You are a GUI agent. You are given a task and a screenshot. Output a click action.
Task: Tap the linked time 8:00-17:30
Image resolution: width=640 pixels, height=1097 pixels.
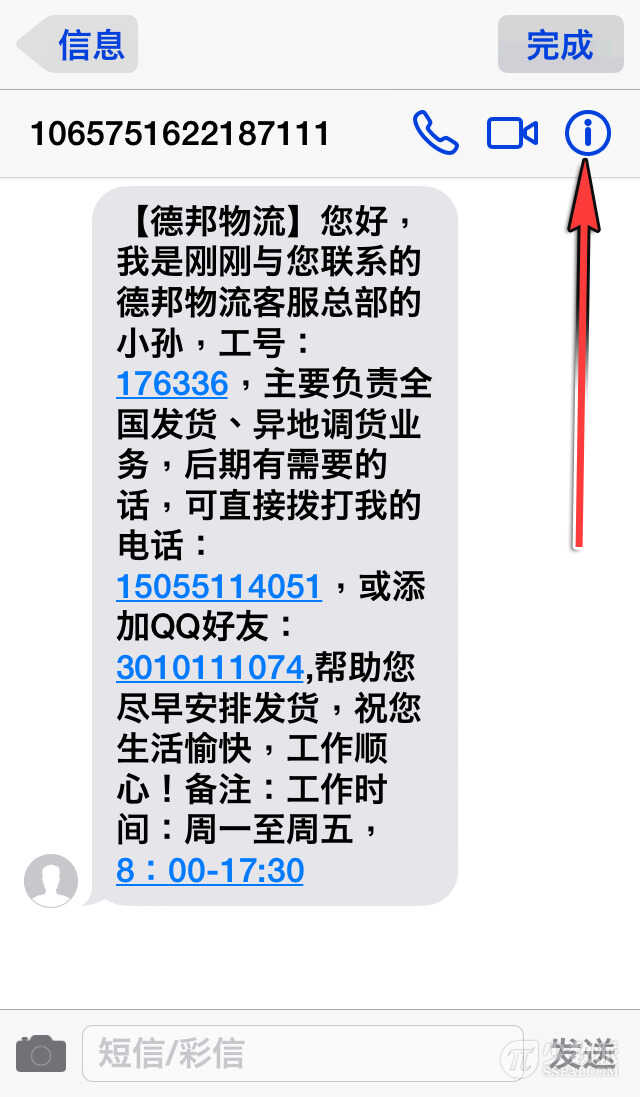210,870
